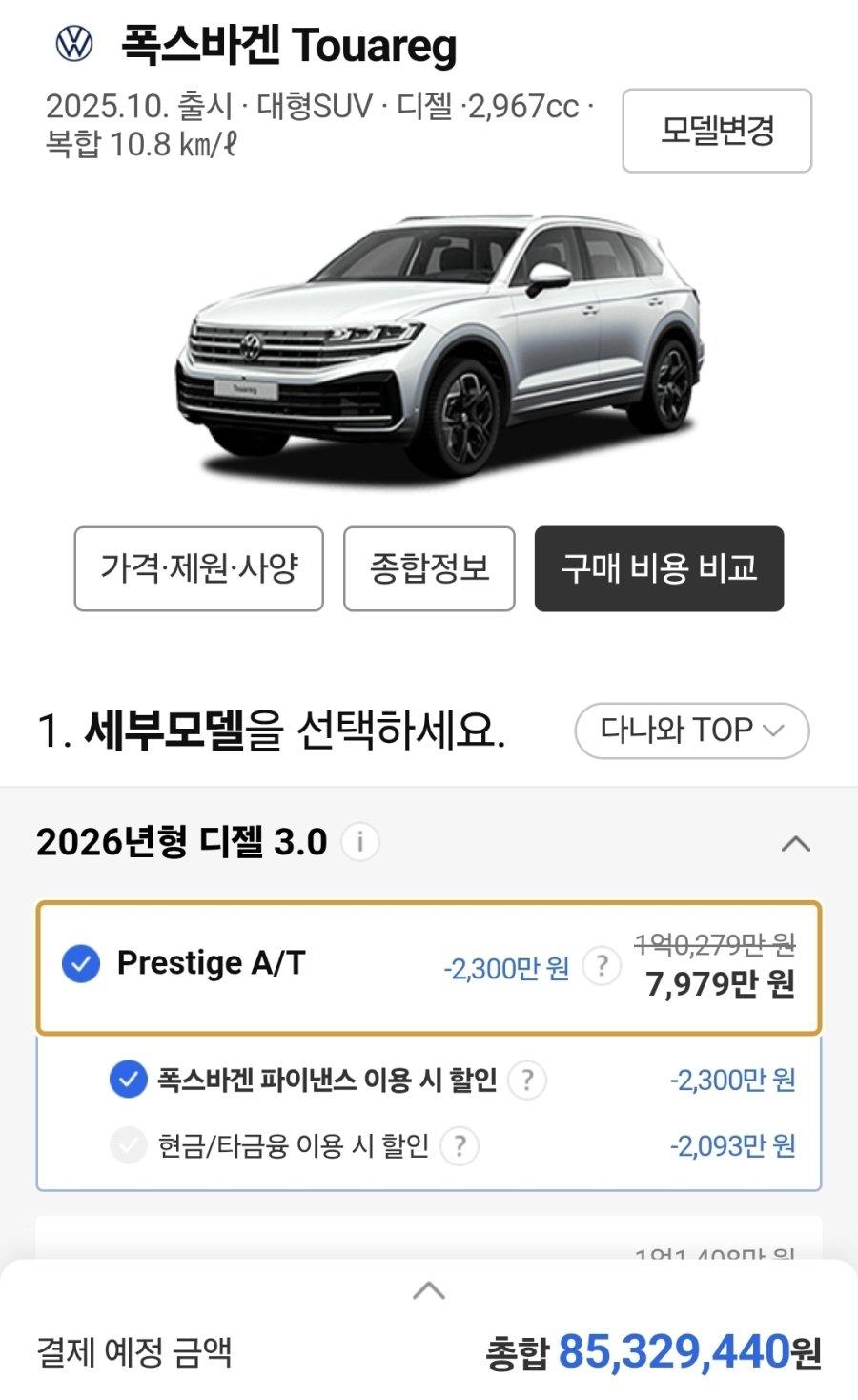
Task: Open help for 현금/타금융 이용 시 할인
Action: pyautogui.click(x=460, y=1145)
